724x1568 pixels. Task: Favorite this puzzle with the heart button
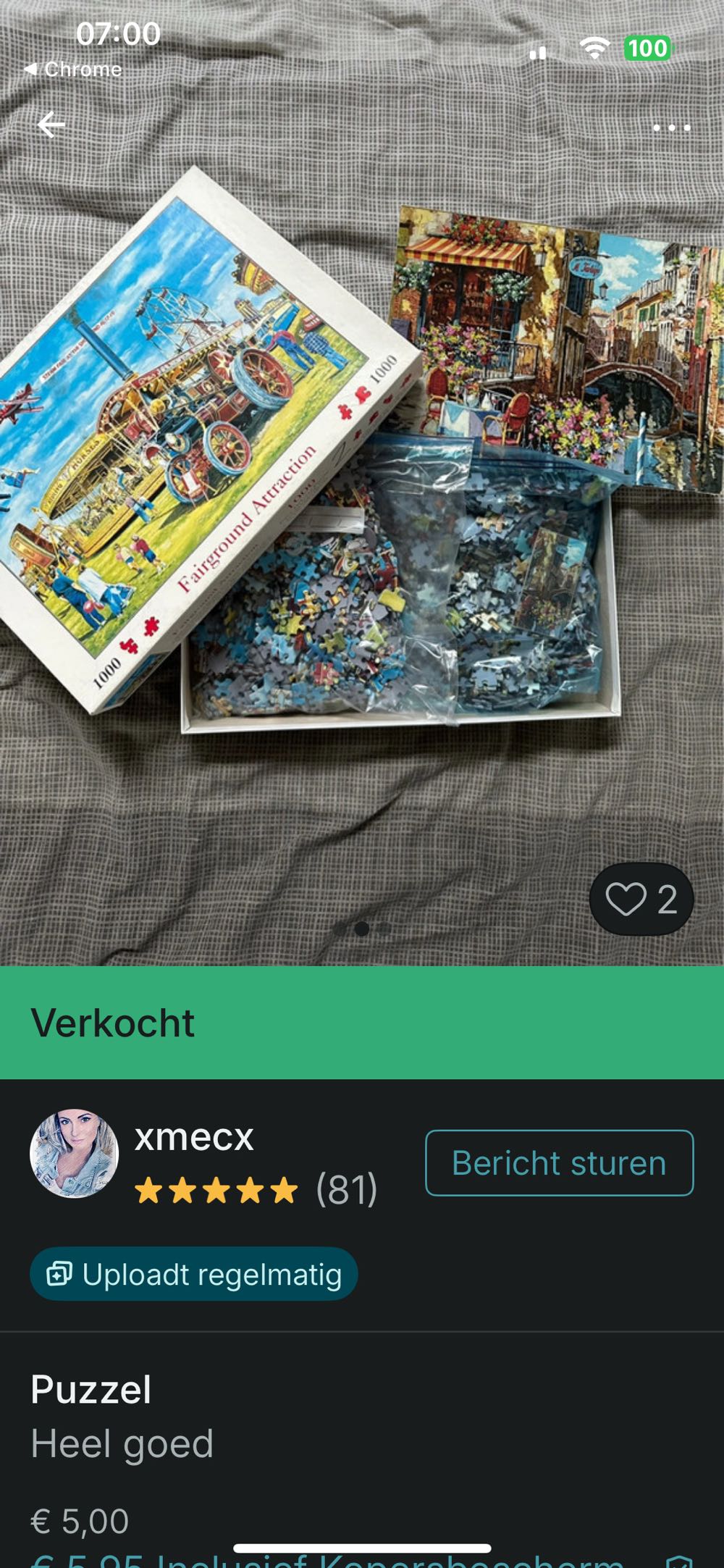coord(641,899)
